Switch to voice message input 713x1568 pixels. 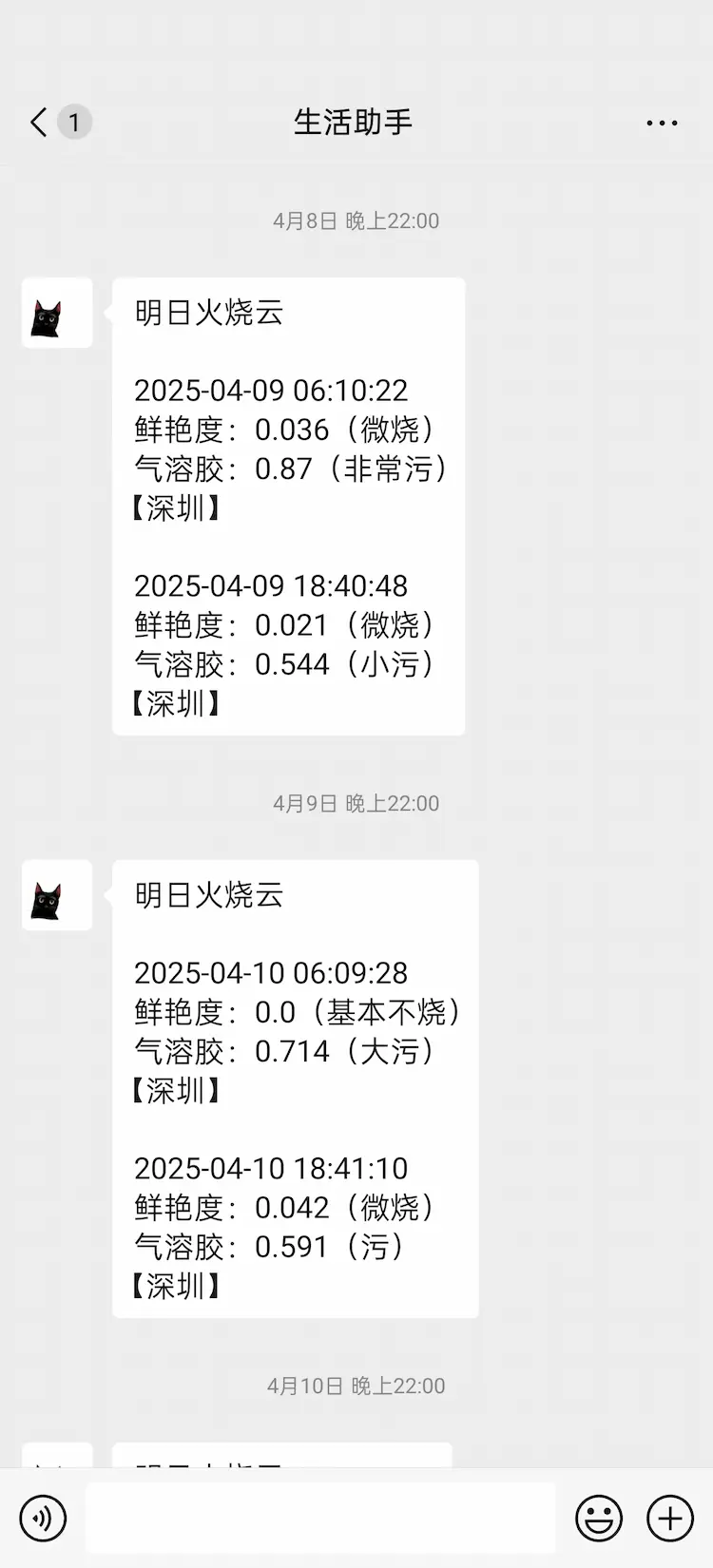[43, 1518]
